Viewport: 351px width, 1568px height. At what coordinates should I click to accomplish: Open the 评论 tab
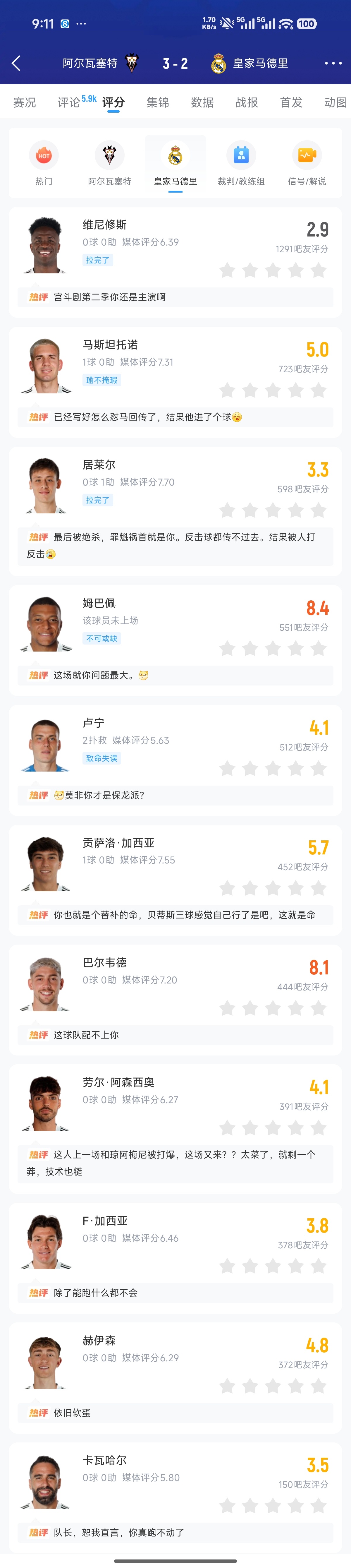pyautogui.click(x=69, y=102)
